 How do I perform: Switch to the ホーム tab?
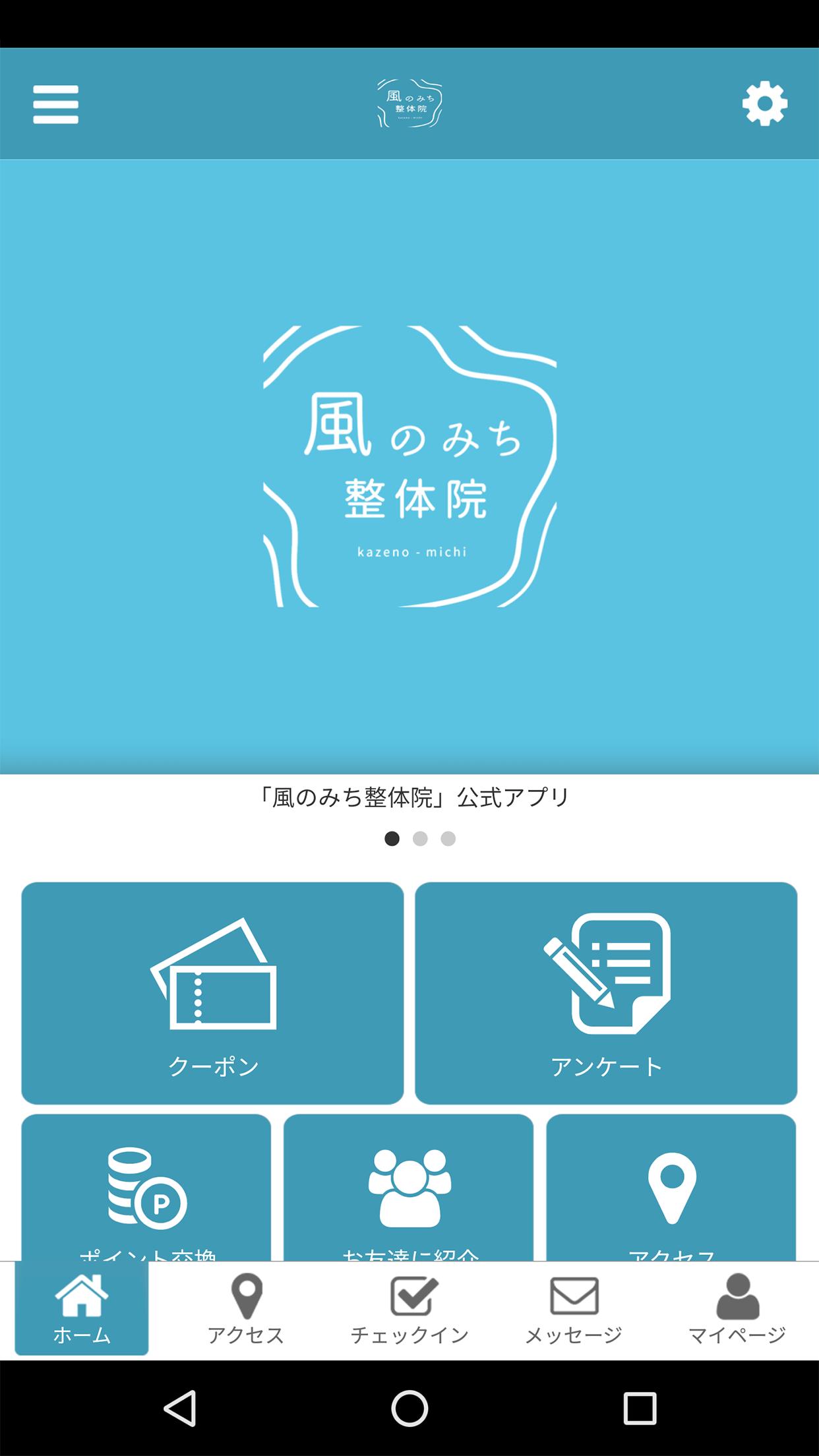click(82, 1309)
